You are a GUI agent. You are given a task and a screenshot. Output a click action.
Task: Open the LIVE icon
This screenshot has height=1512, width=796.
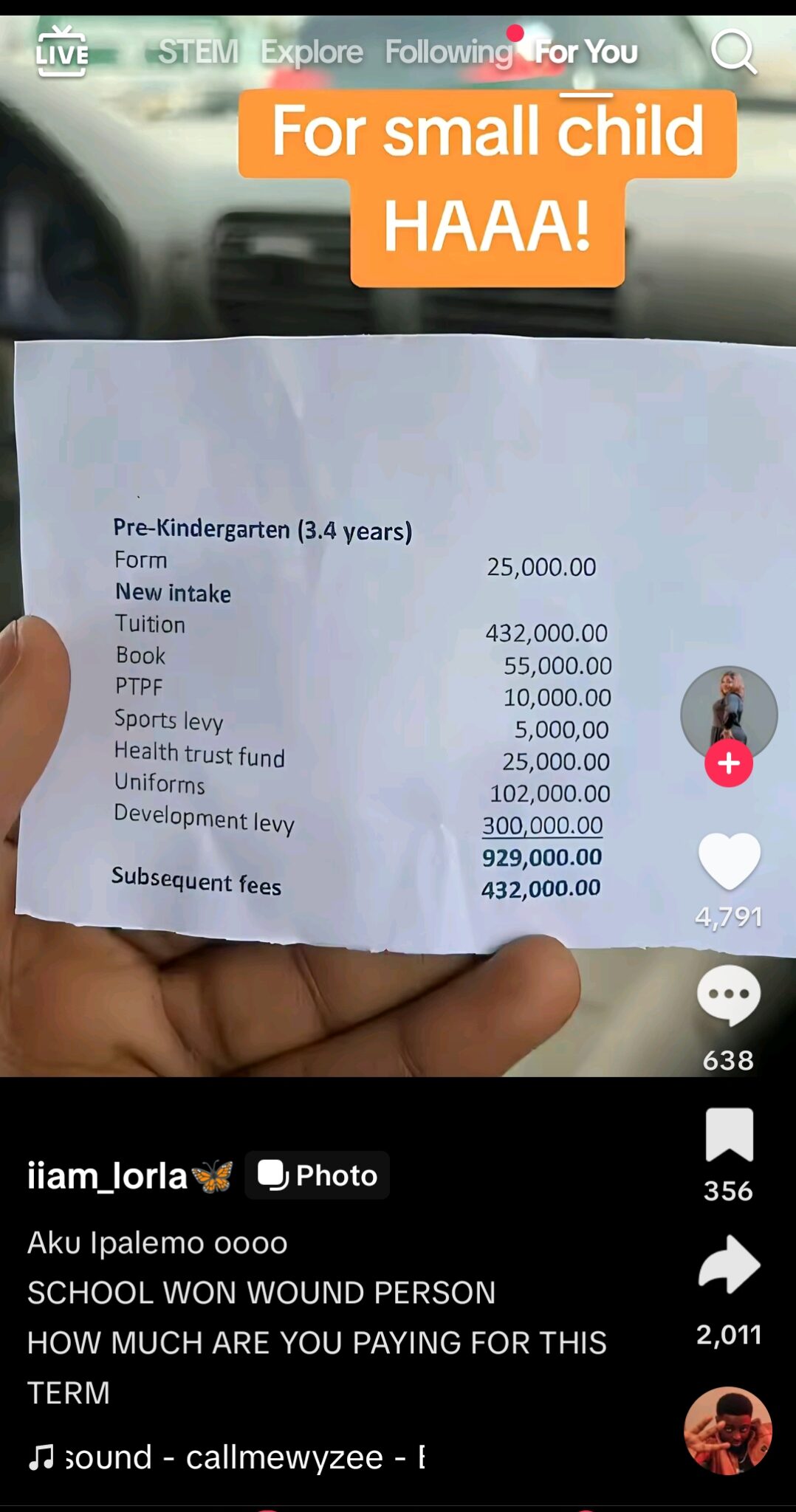pos(62,52)
